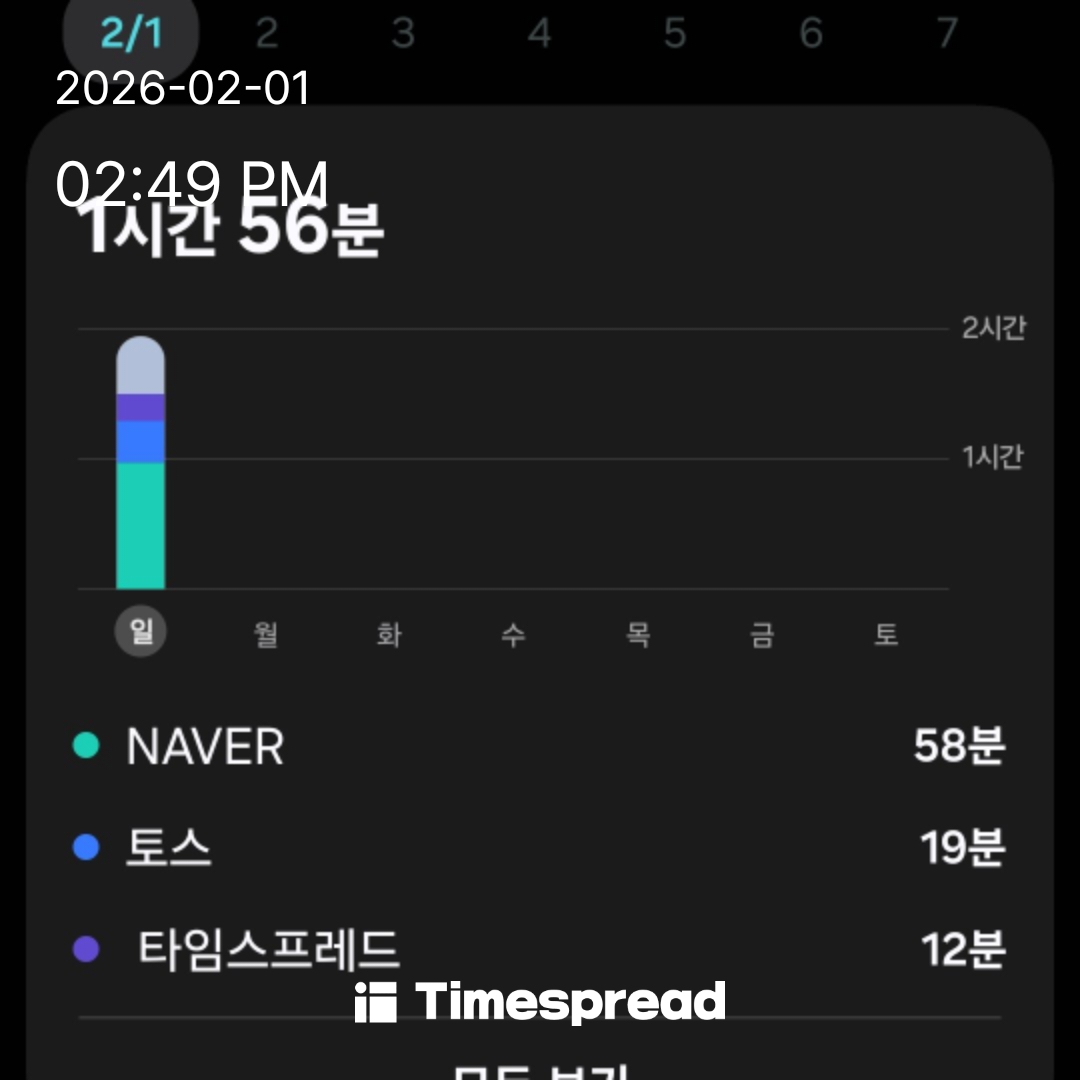The width and height of the screenshot is (1080, 1080).
Task: Tap the 일 day under the chart
Action: tap(141, 633)
